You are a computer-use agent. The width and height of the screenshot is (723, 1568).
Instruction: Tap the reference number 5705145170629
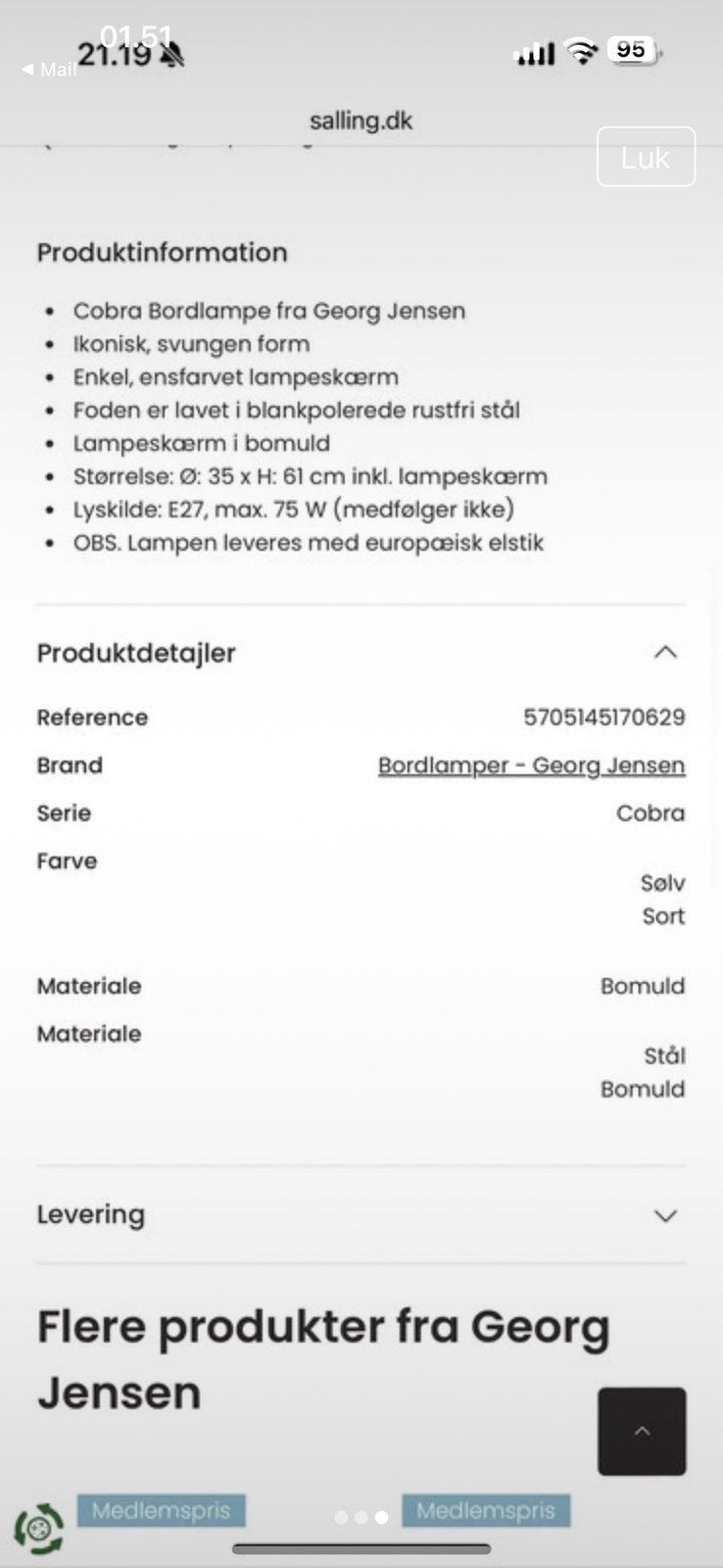coord(605,716)
